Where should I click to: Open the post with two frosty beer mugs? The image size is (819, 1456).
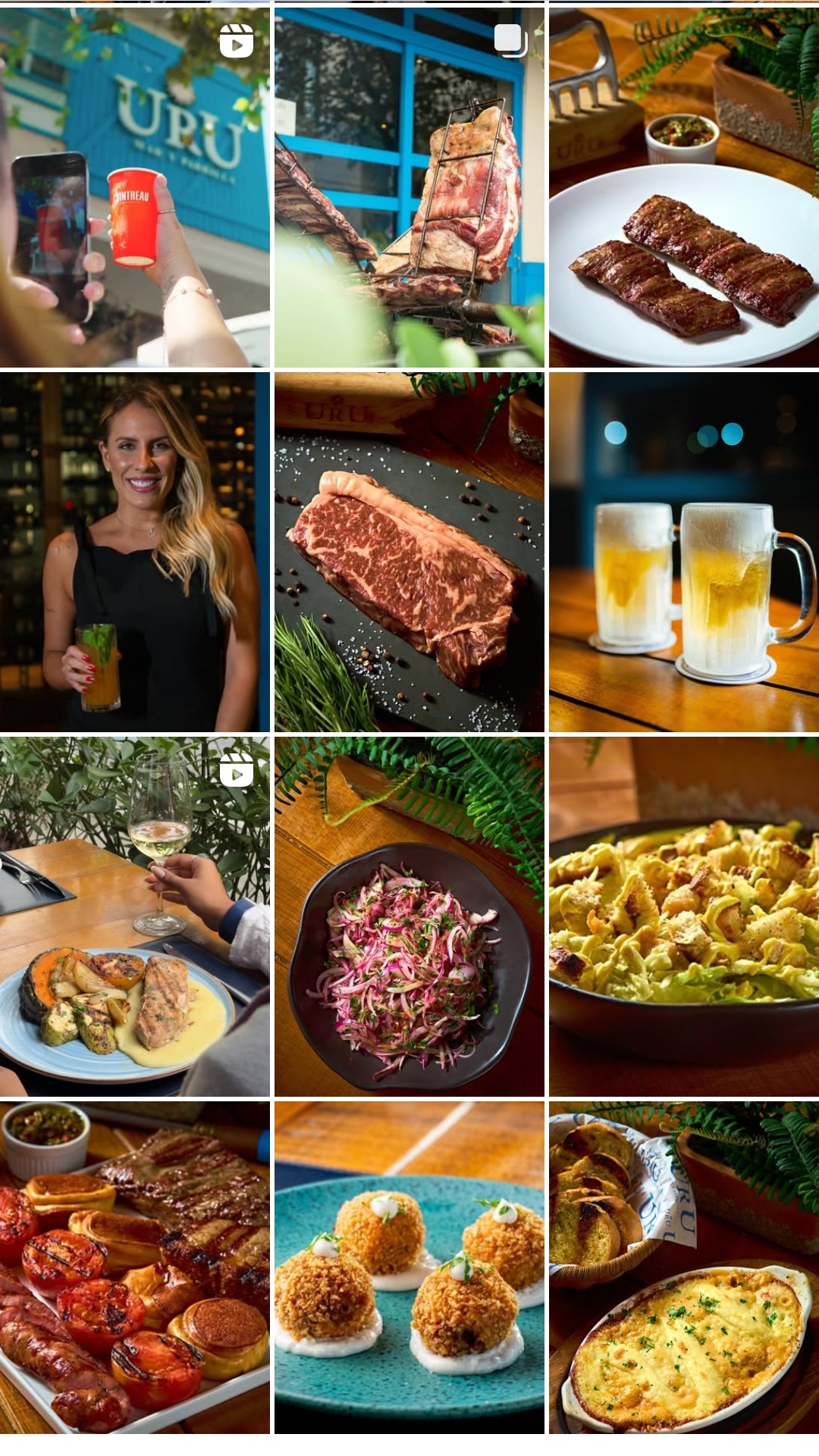pyautogui.click(x=683, y=552)
